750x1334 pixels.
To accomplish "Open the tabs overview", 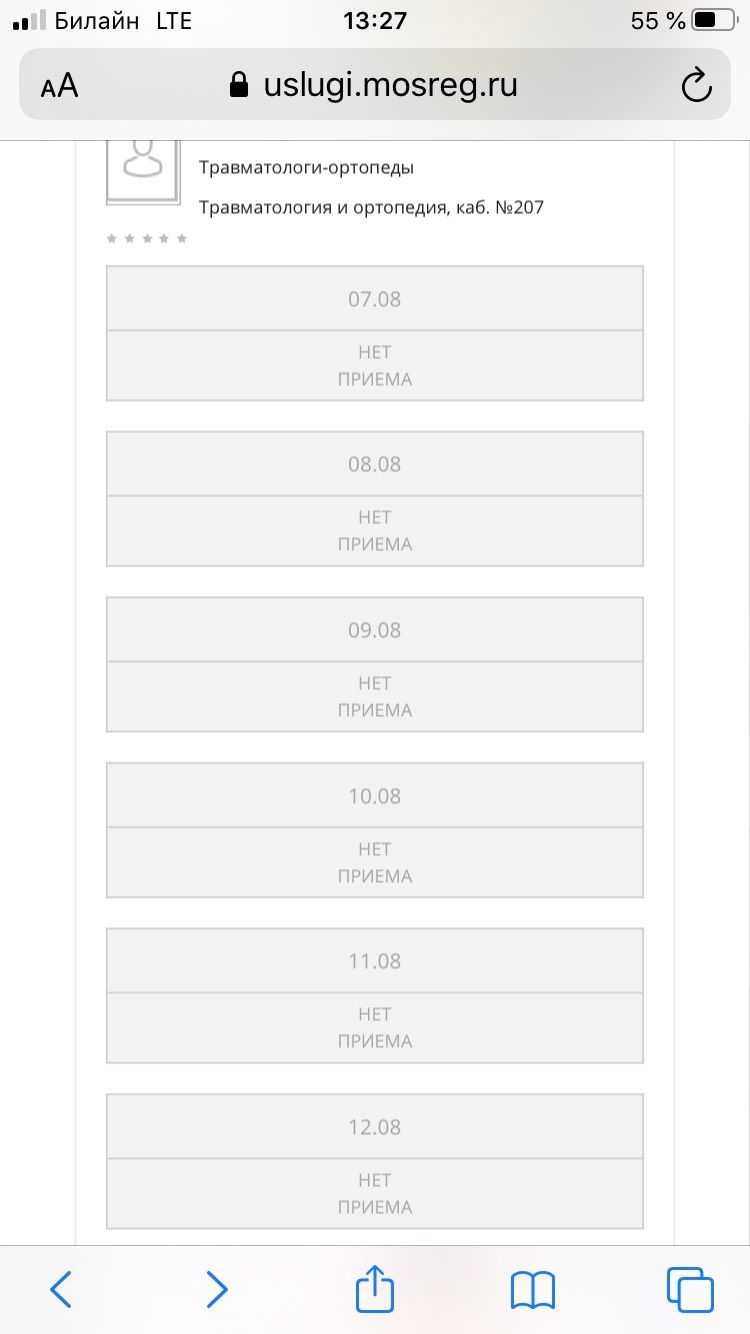I will [x=690, y=1289].
